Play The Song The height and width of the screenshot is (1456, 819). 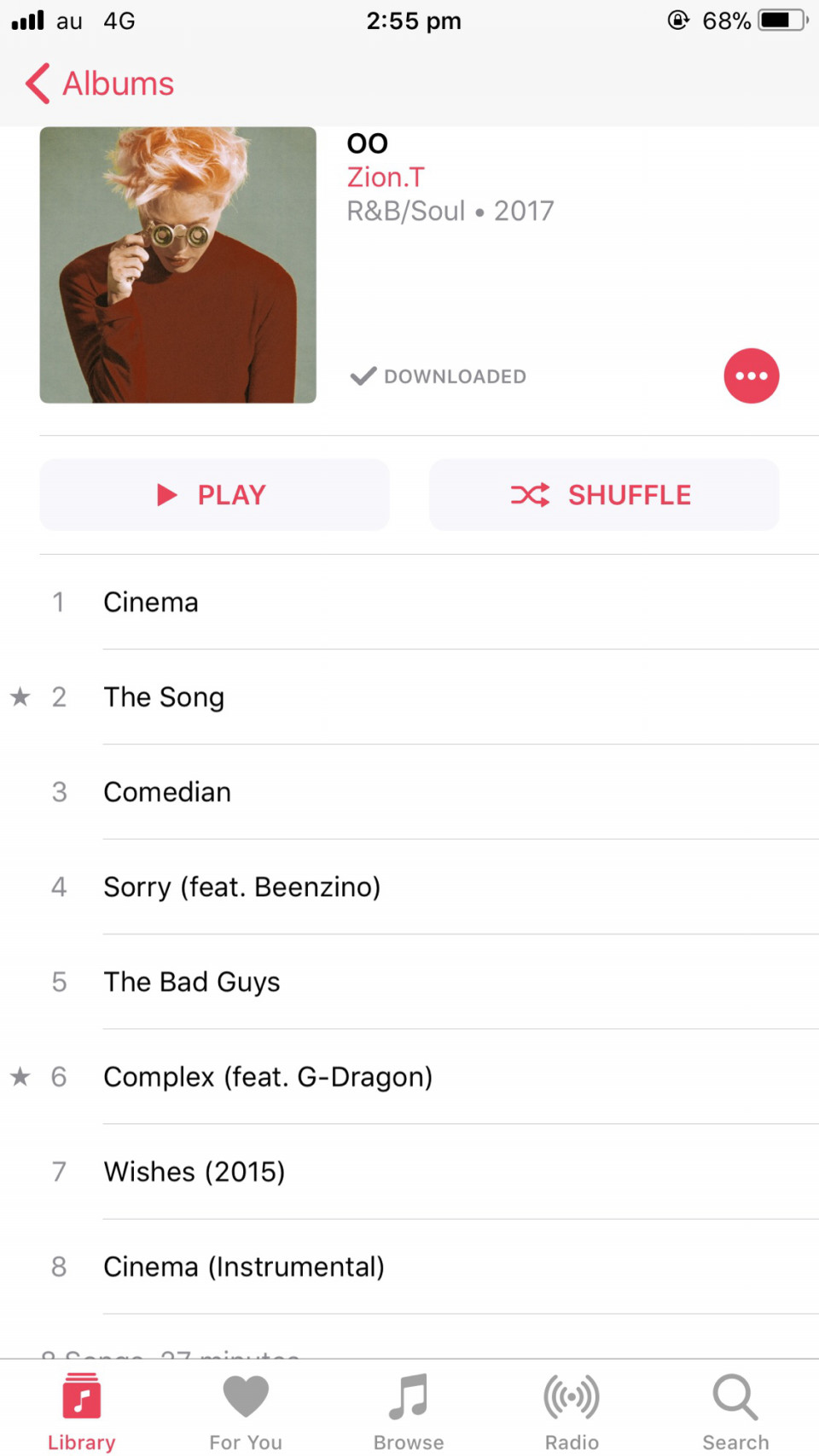coord(409,697)
